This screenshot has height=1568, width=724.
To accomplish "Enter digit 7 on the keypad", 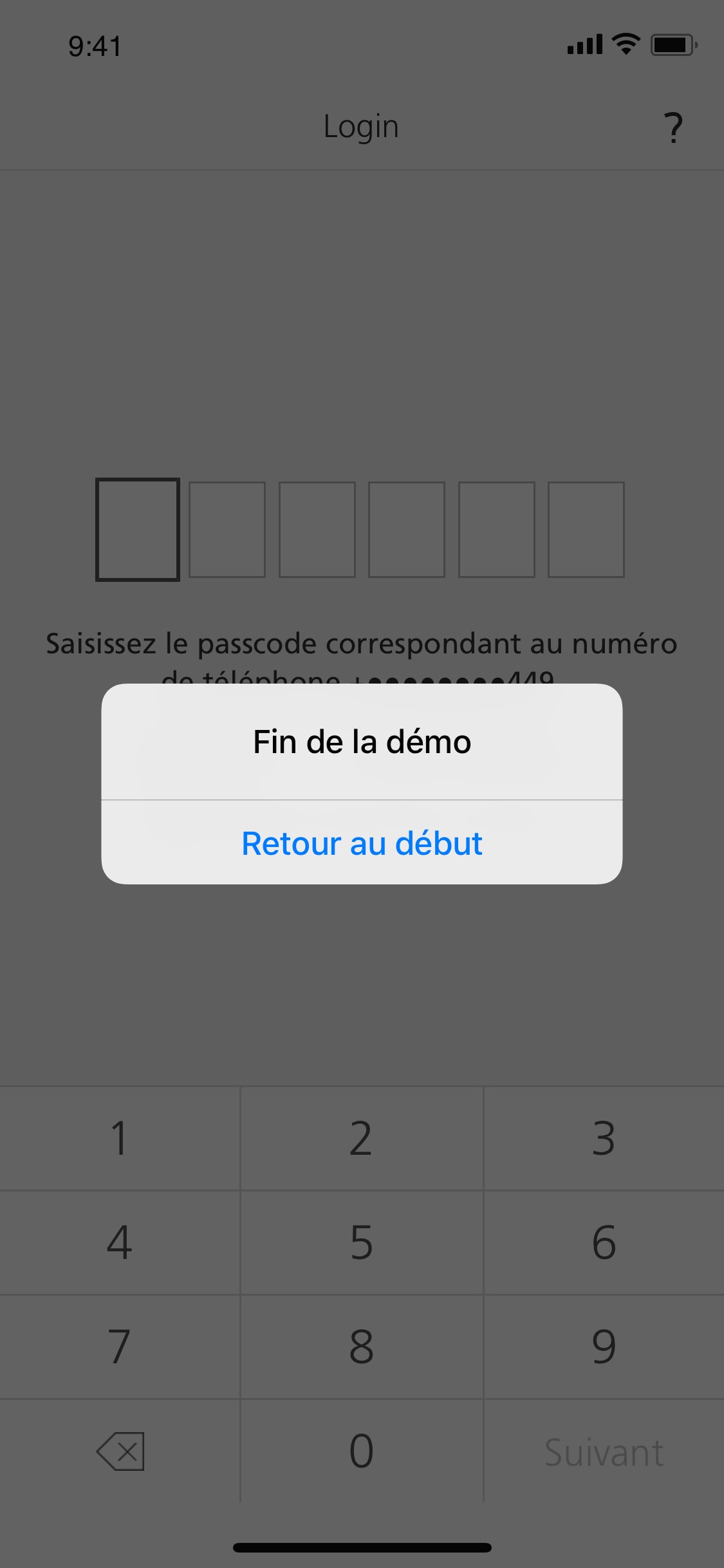I will [120, 1347].
